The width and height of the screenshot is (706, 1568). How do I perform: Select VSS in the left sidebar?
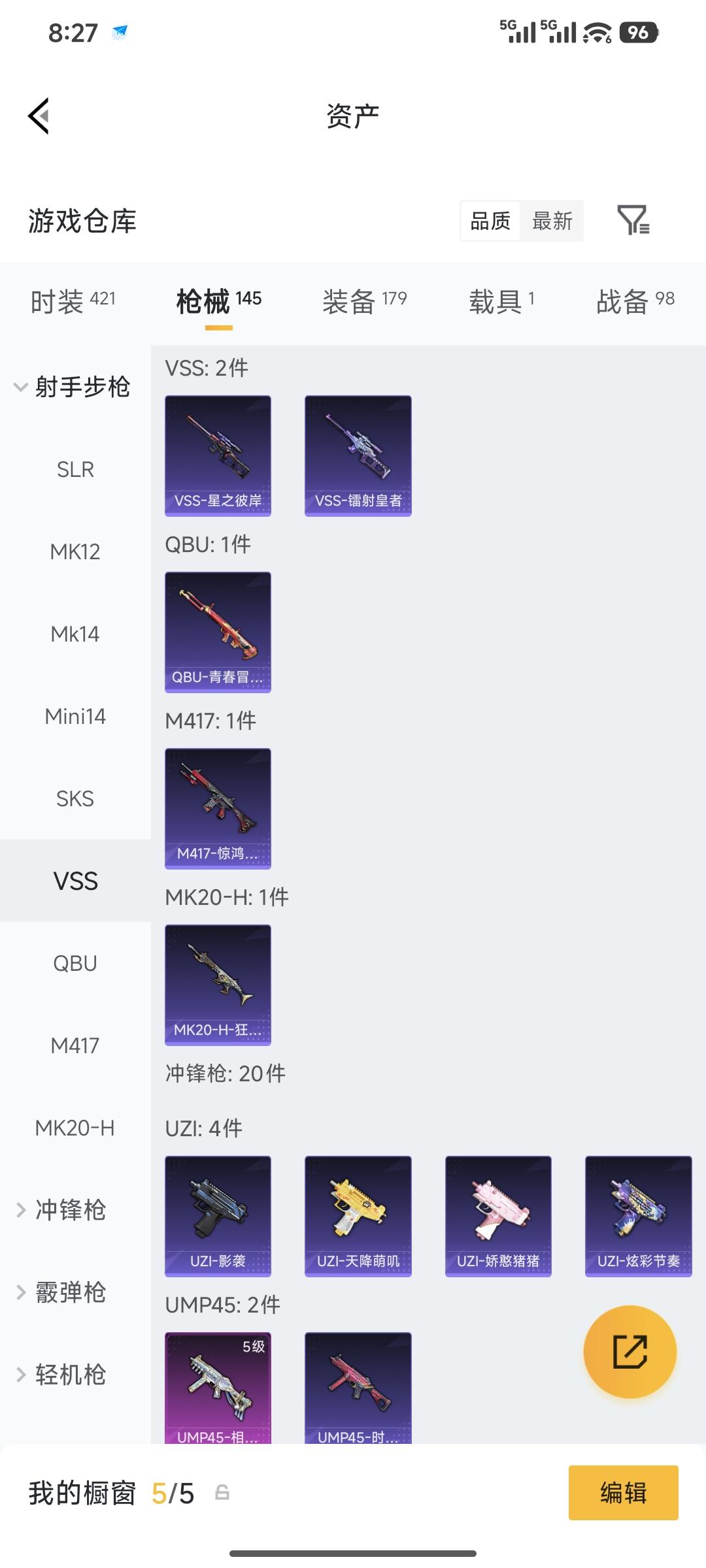[x=75, y=881]
